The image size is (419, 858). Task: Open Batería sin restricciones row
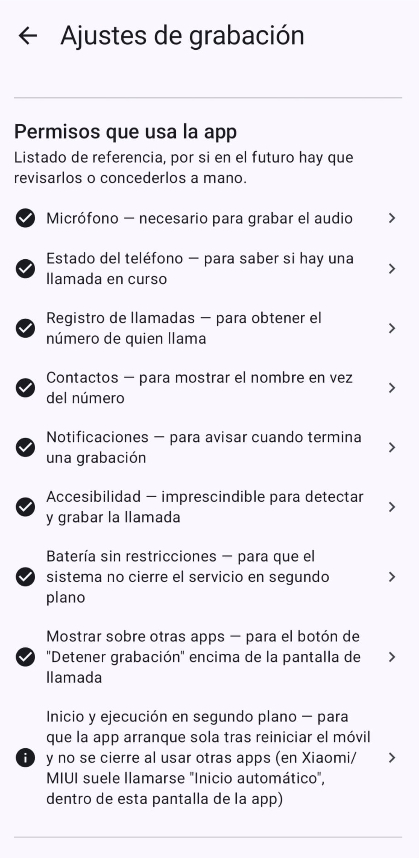coord(208,577)
